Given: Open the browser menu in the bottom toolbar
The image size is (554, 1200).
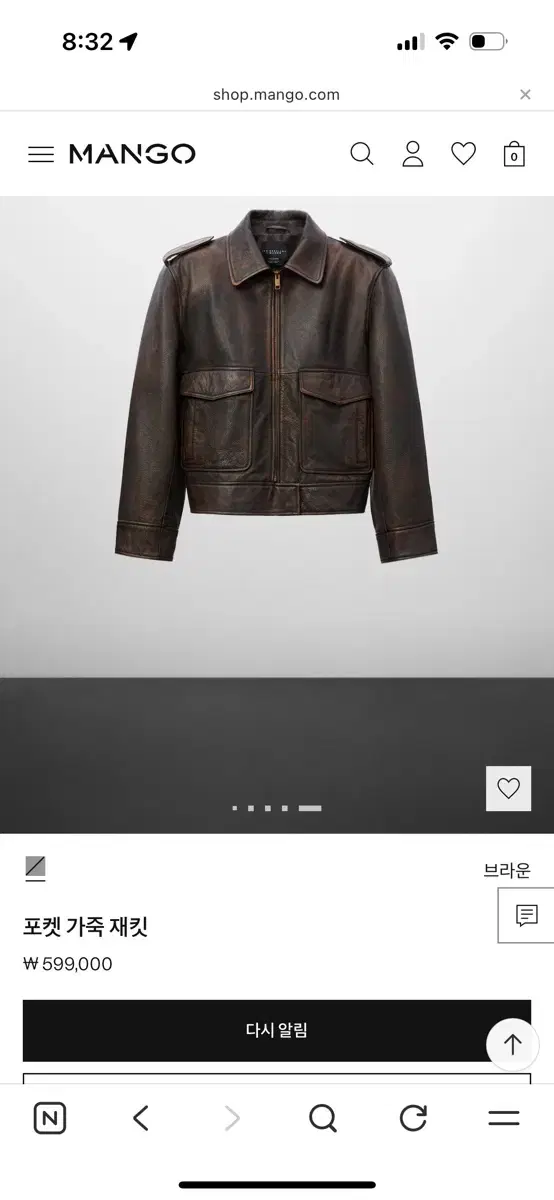Looking at the screenshot, I should coord(503,1118).
